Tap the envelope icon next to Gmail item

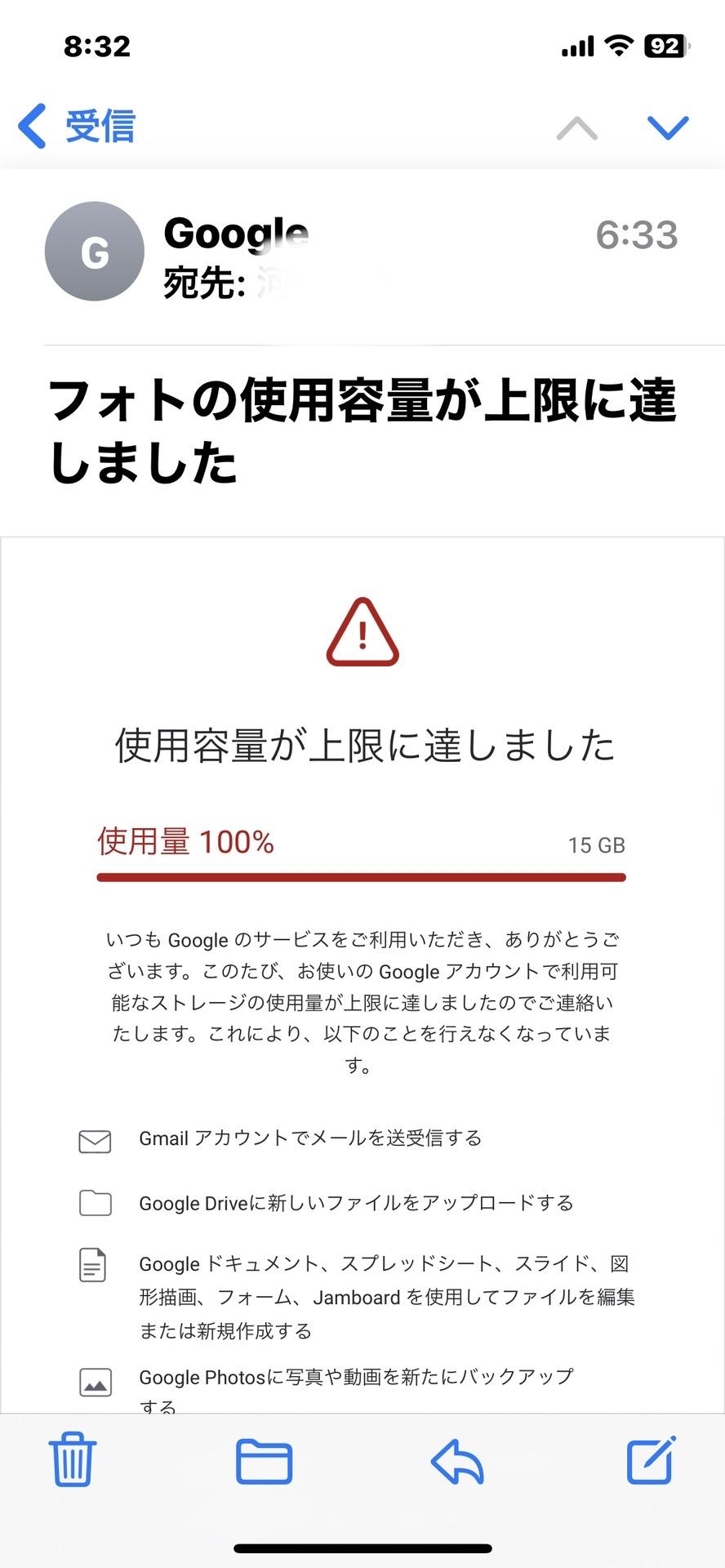pos(94,1140)
